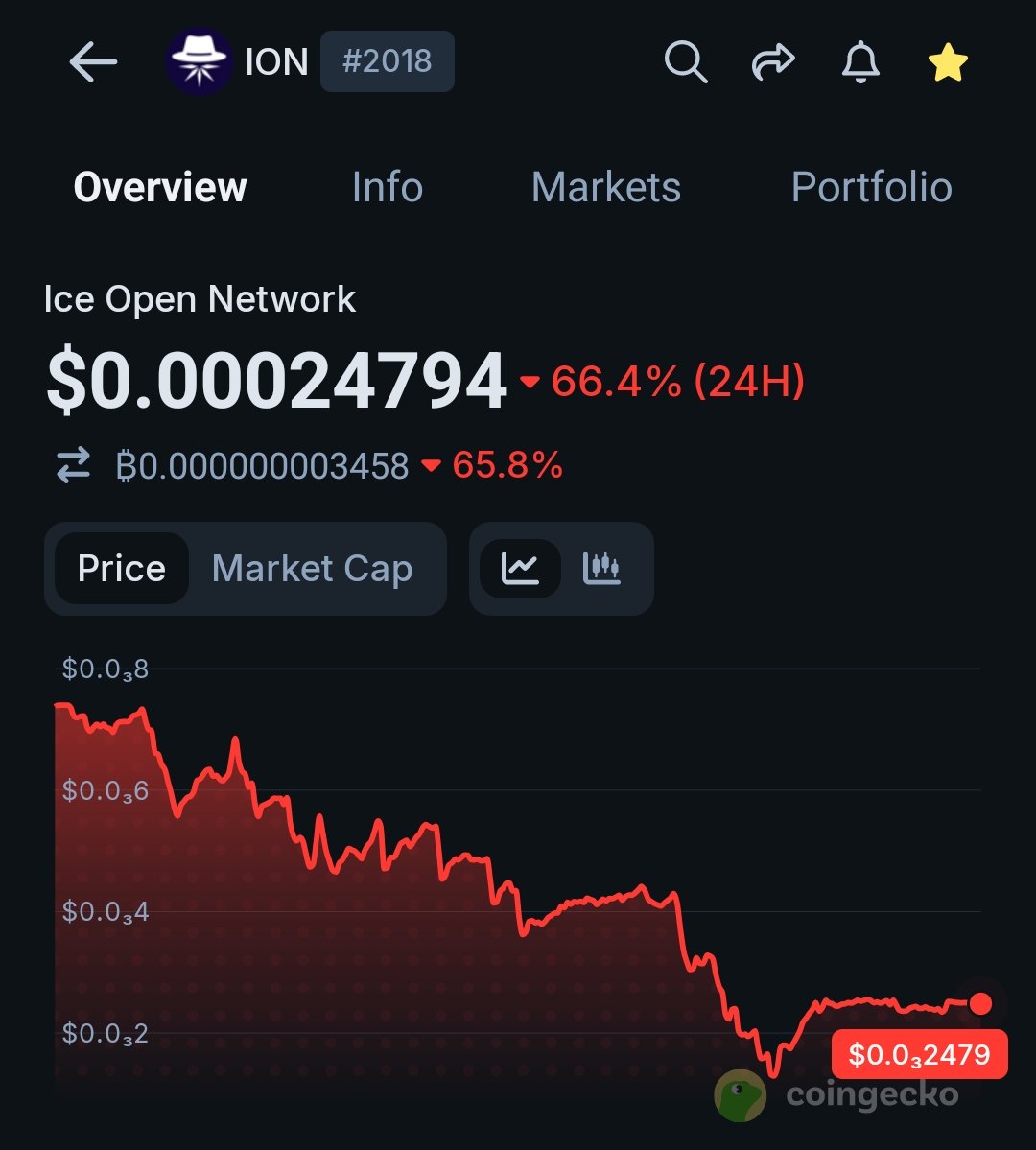Image resolution: width=1036 pixels, height=1150 pixels.
Task: Open the search magnifier icon
Action: click(685, 62)
